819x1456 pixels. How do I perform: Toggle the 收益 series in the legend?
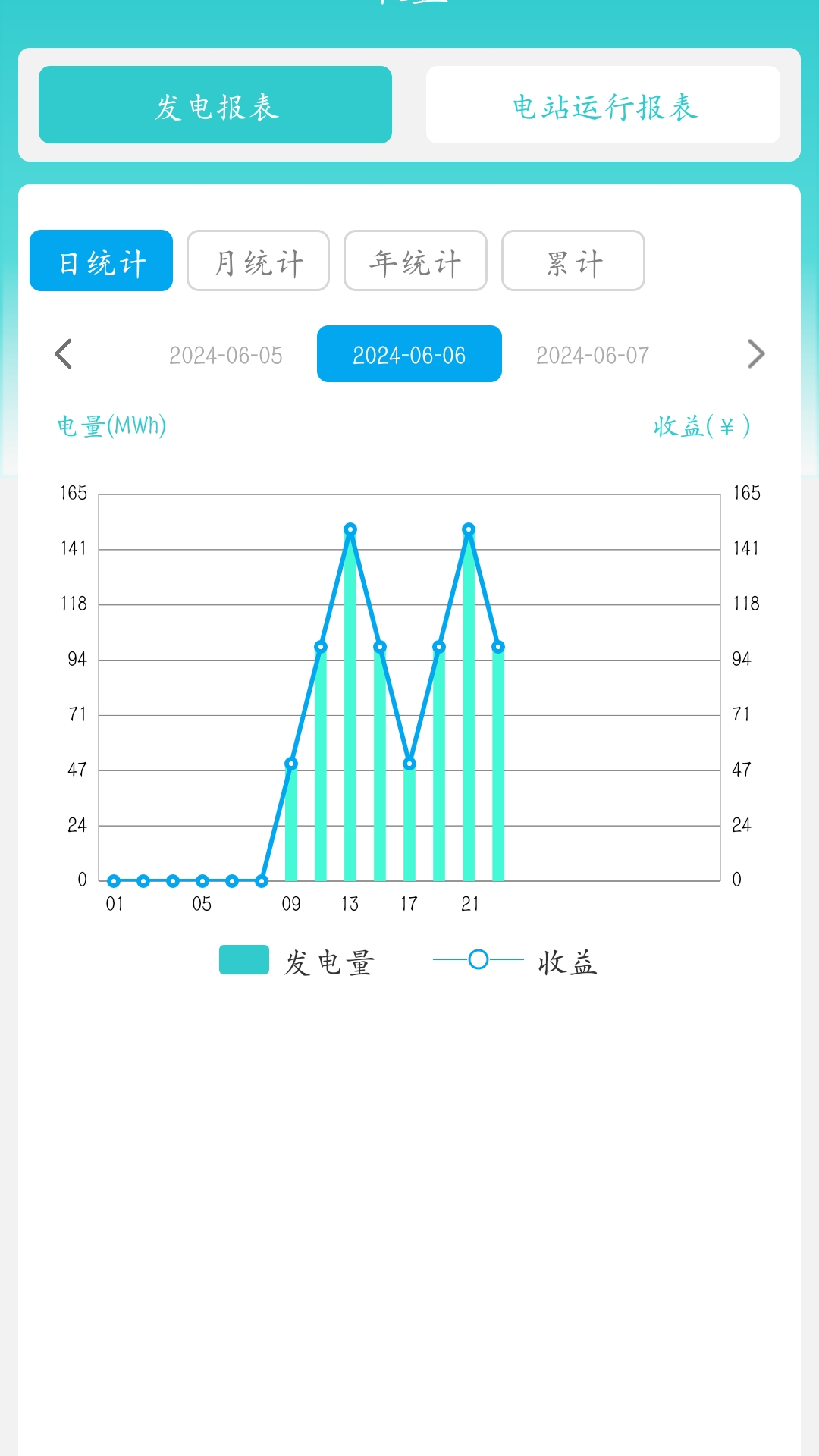tap(516, 961)
